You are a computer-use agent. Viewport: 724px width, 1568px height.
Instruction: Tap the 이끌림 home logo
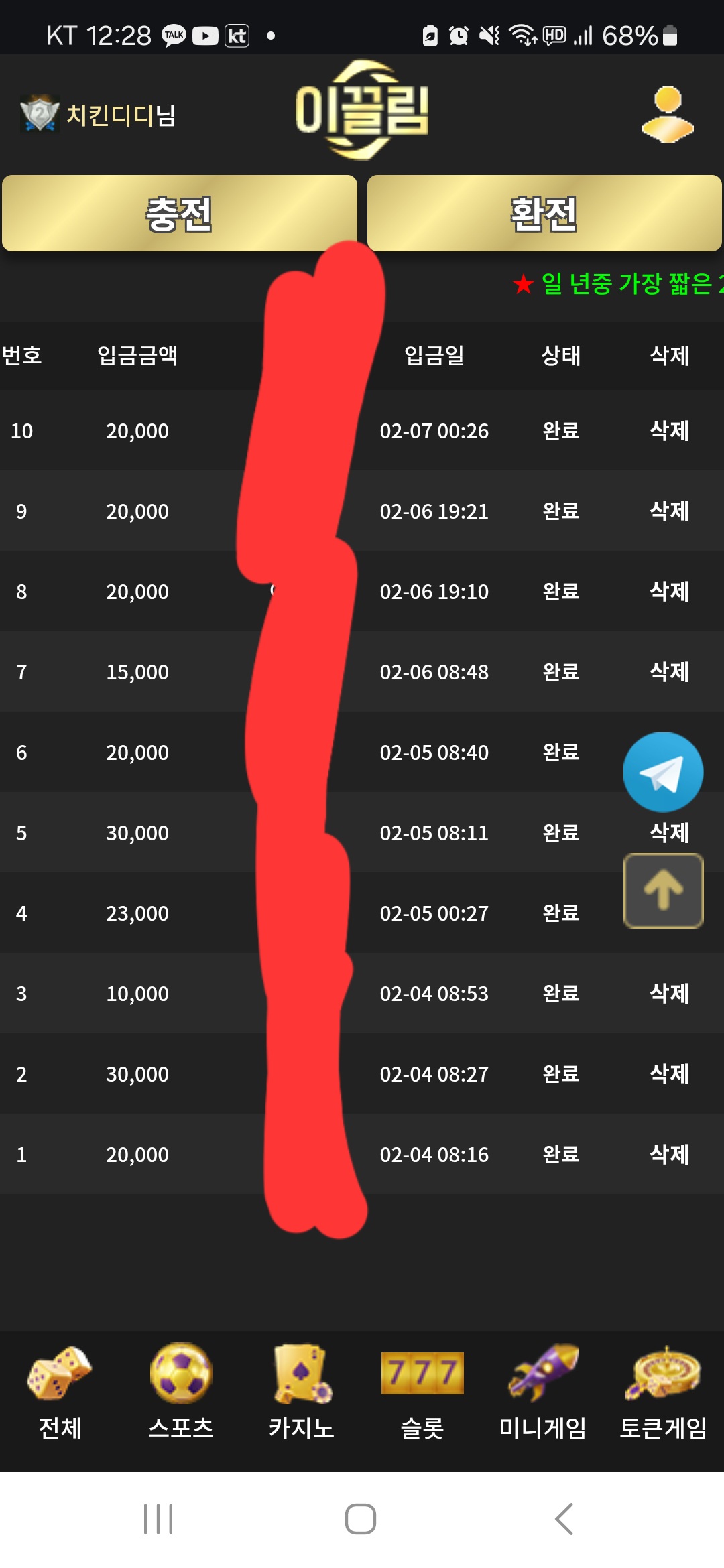pyautogui.click(x=362, y=111)
